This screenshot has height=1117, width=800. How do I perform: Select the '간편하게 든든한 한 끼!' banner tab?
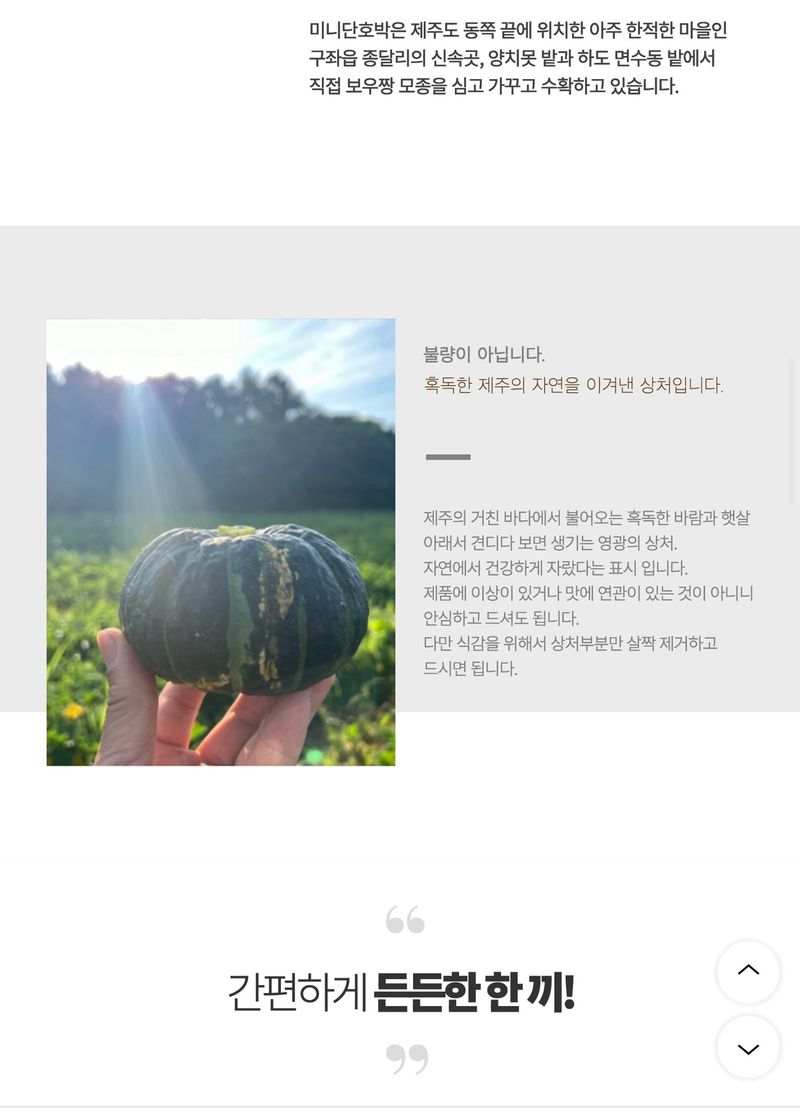(x=400, y=990)
